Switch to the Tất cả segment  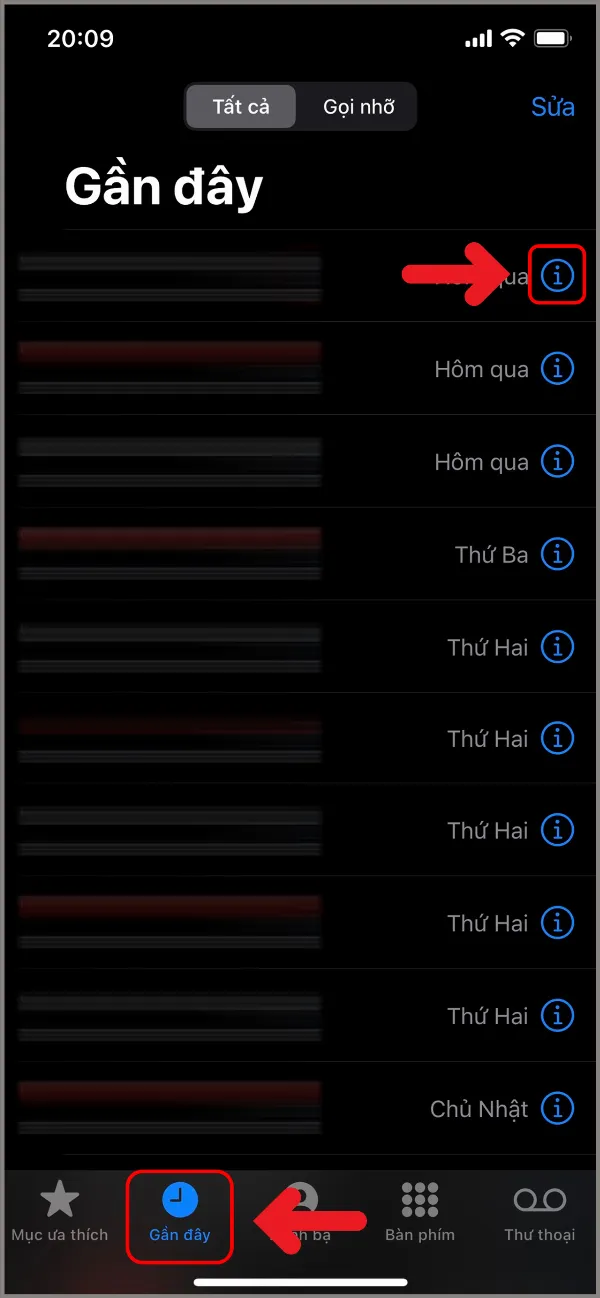click(241, 107)
